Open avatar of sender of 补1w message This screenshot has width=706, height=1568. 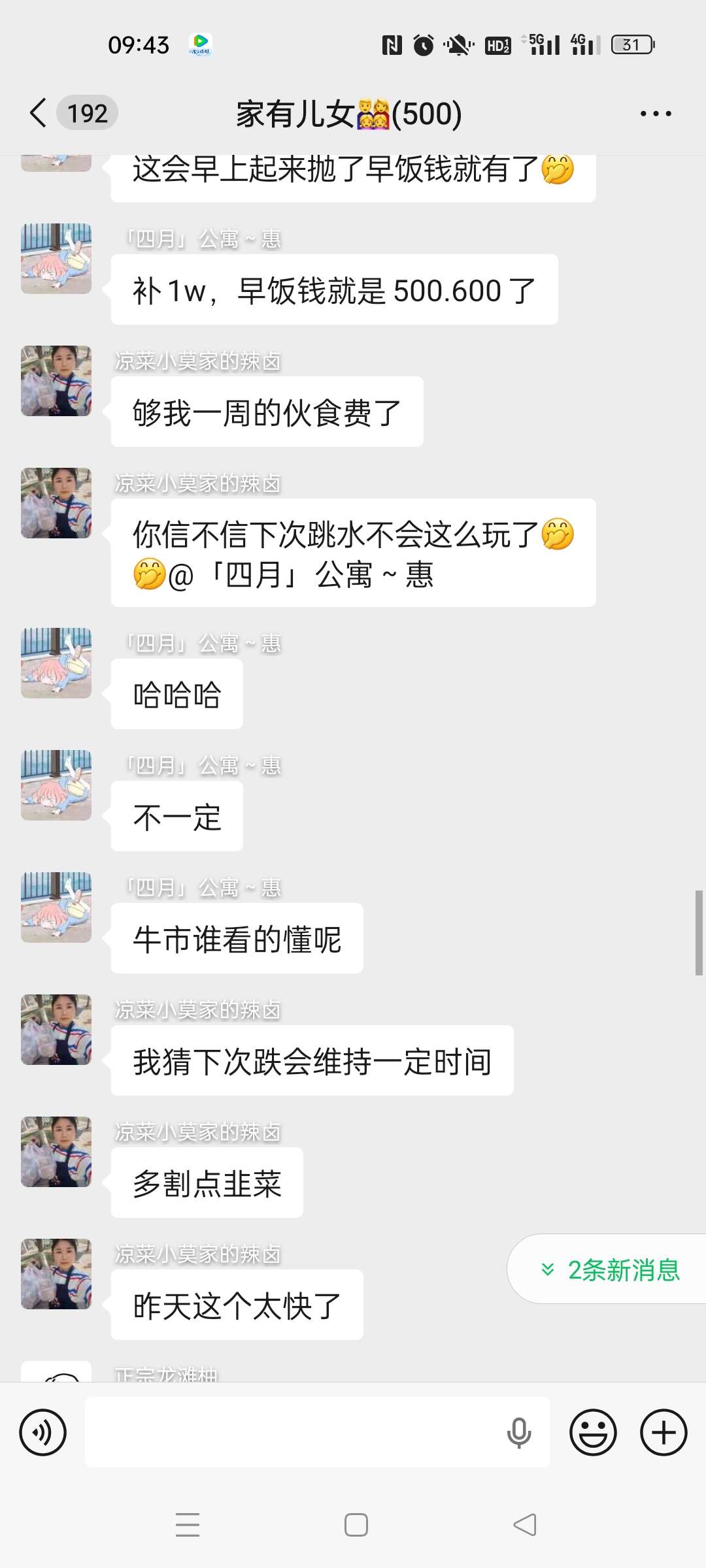[56, 259]
